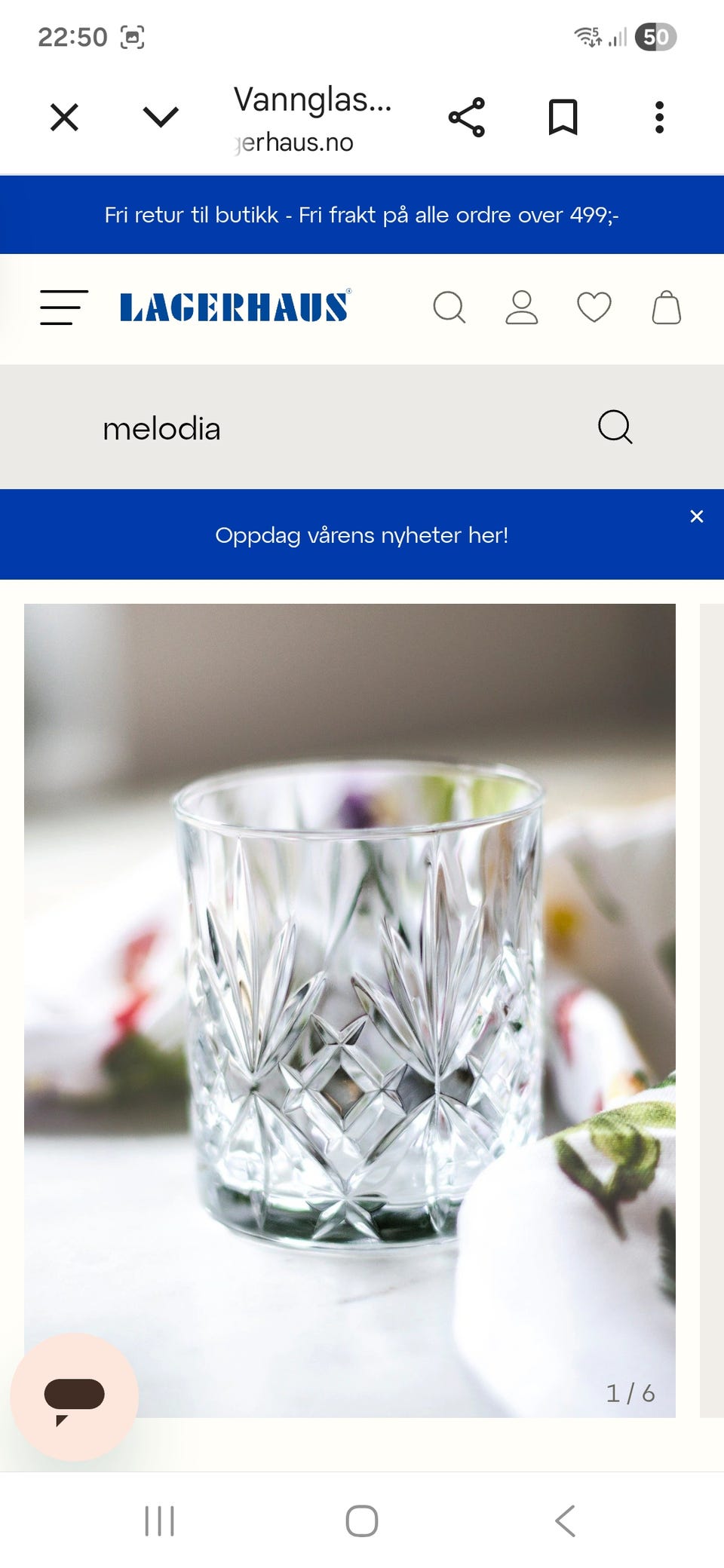Close the browser custom tab view

tap(63, 117)
